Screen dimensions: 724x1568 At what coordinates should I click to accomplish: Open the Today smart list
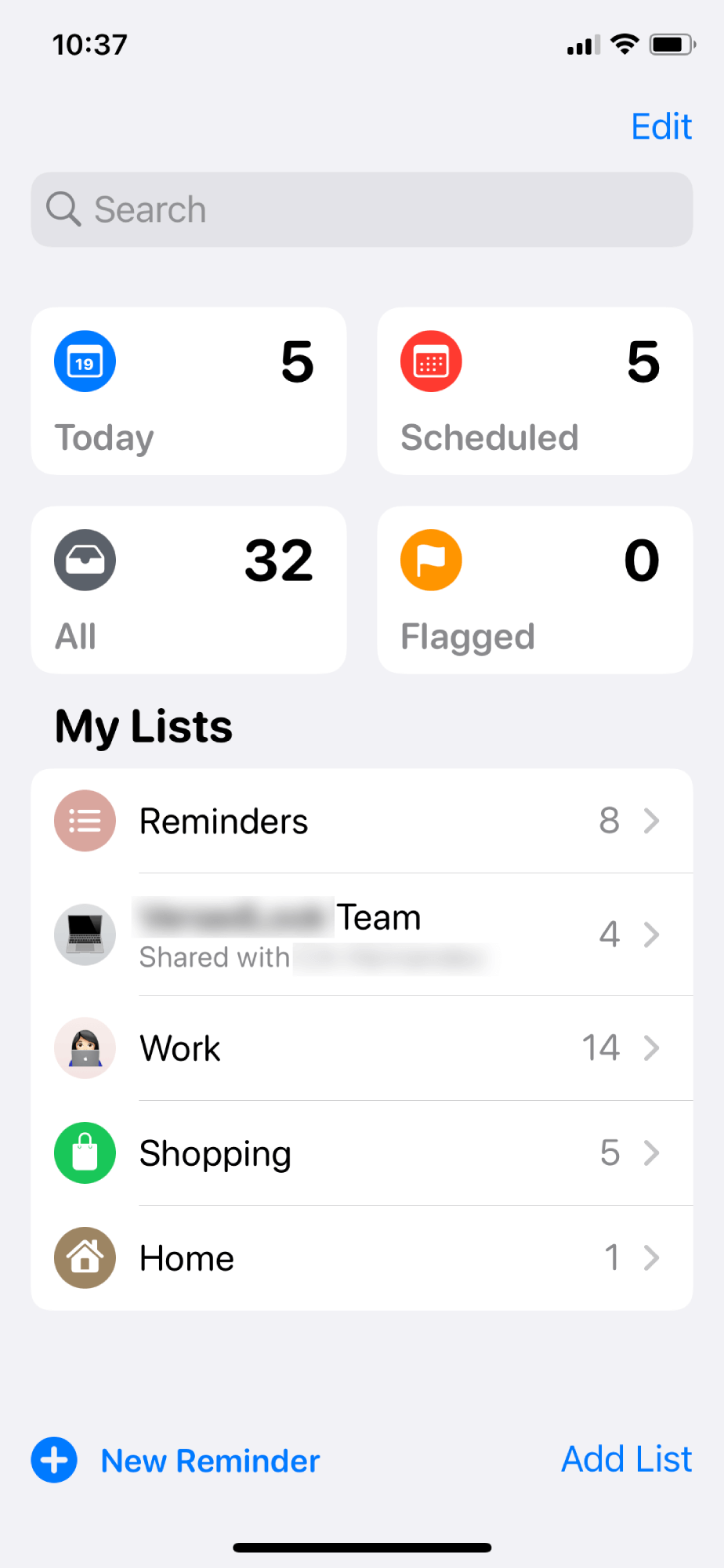pos(189,391)
